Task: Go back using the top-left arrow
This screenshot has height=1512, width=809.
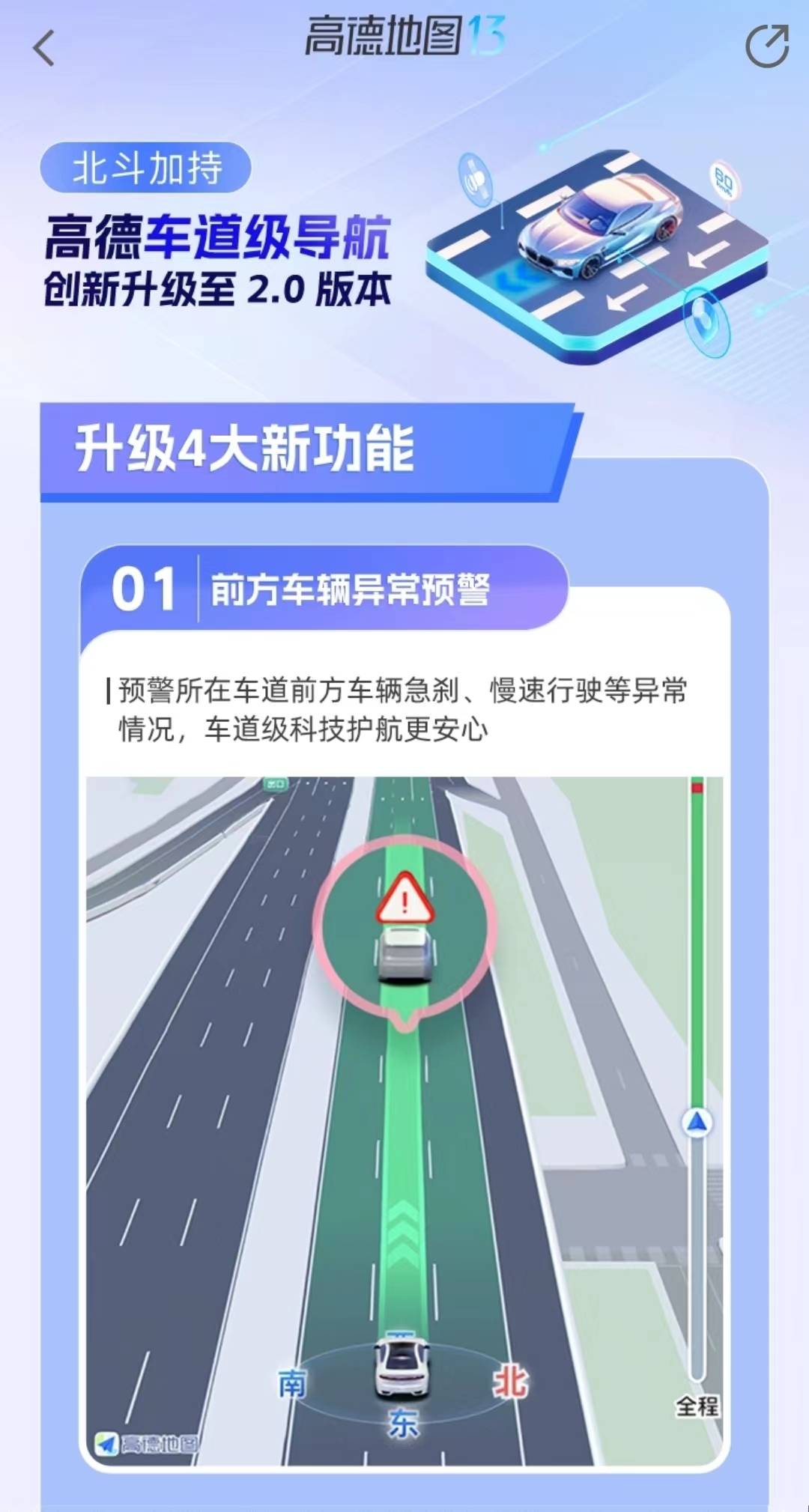Action: coord(44,48)
